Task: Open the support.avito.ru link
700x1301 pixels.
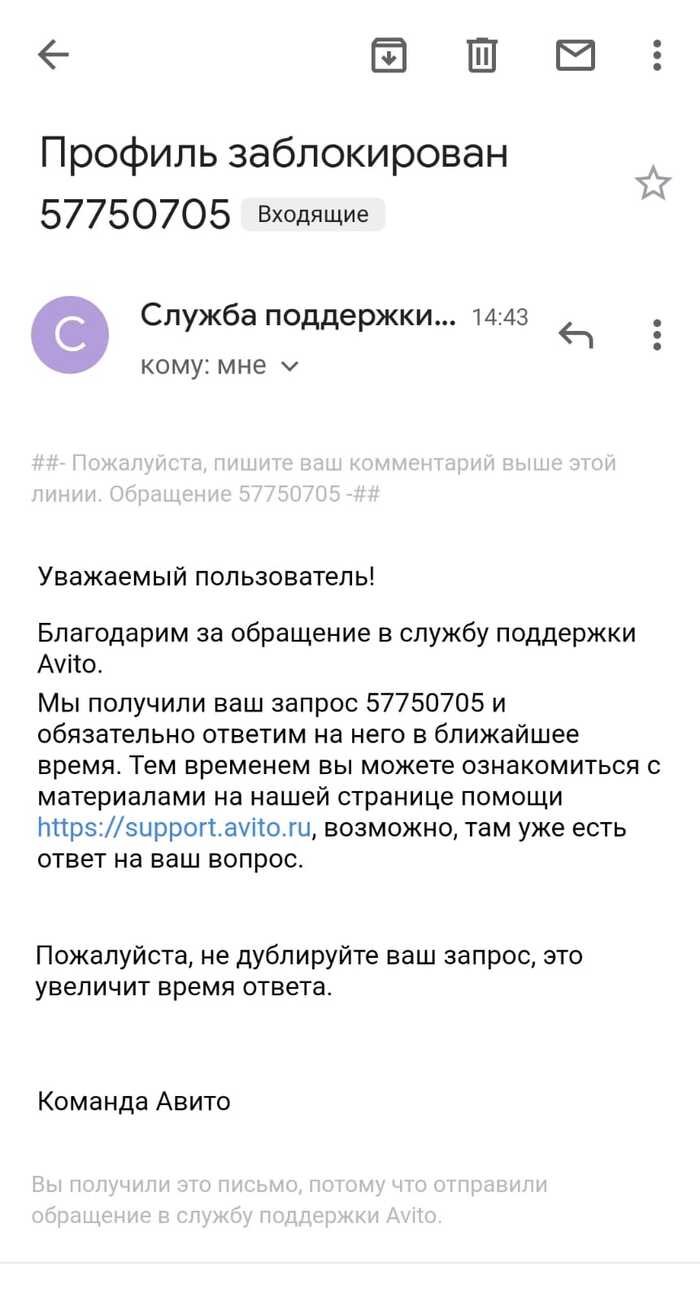Action: tap(175, 828)
